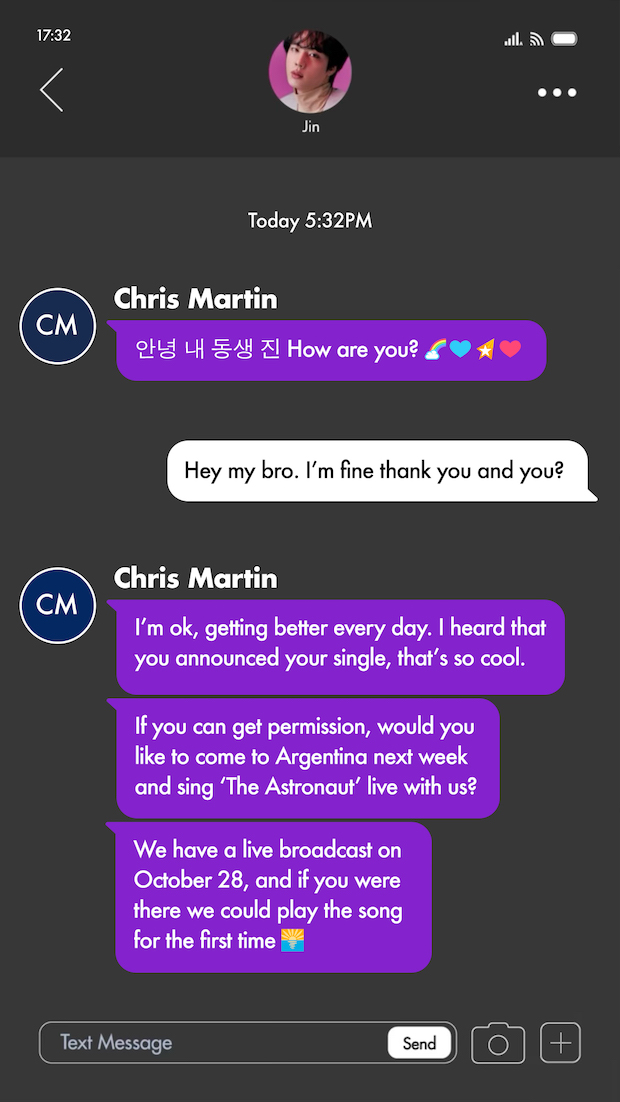
Task: Go back using the header arrow
Action: pos(52,90)
